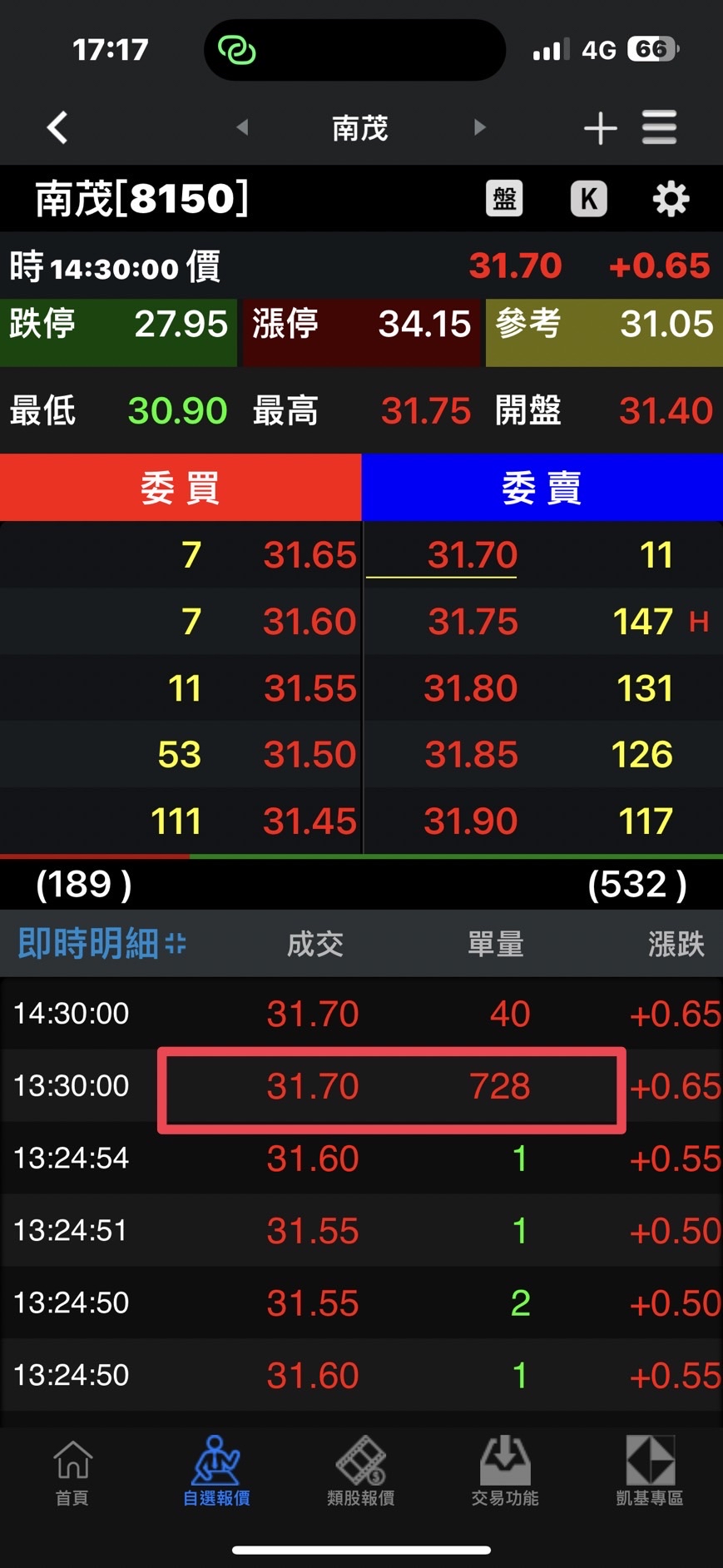
Task: Open the K-line chart button
Action: (x=588, y=199)
